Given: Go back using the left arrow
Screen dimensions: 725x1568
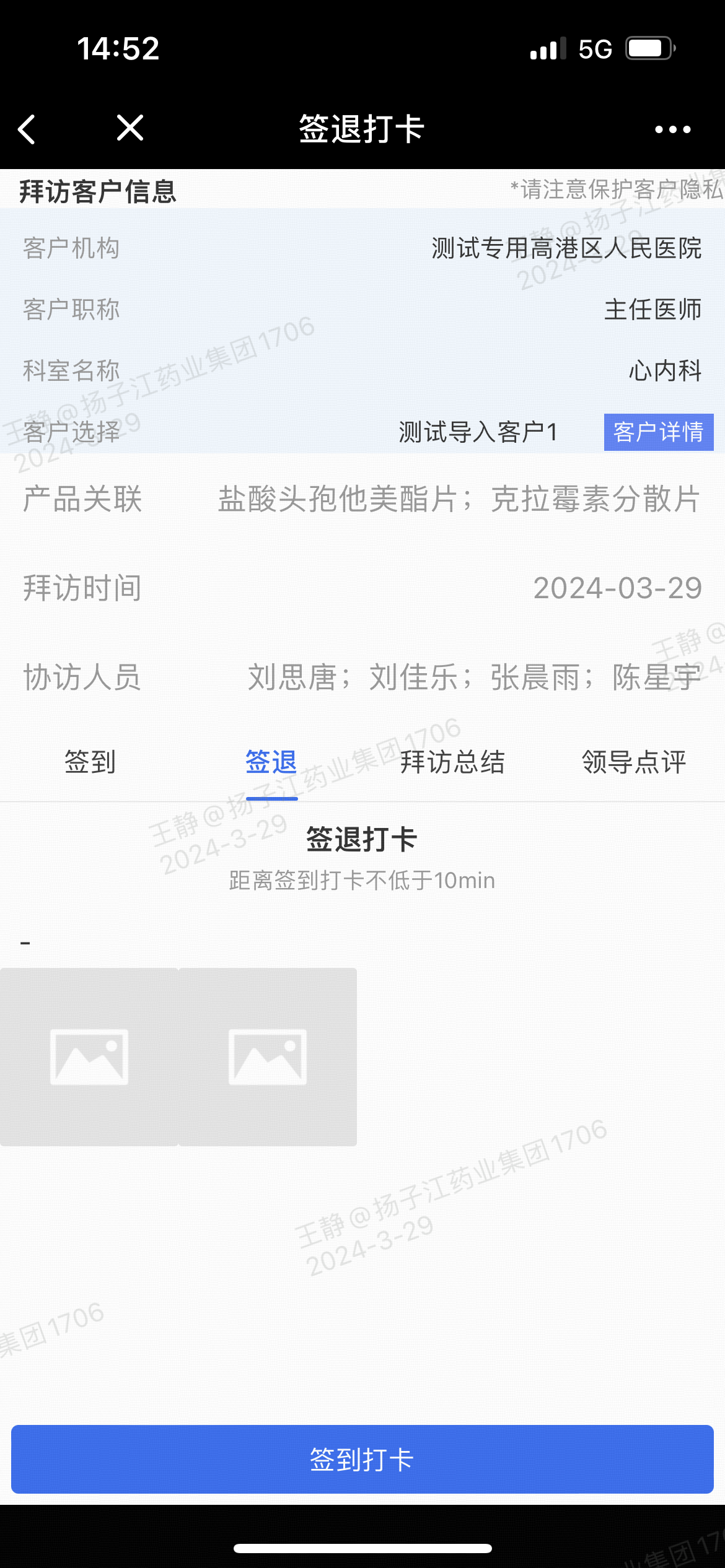Looking at the screenshot, I should [26, 129].
